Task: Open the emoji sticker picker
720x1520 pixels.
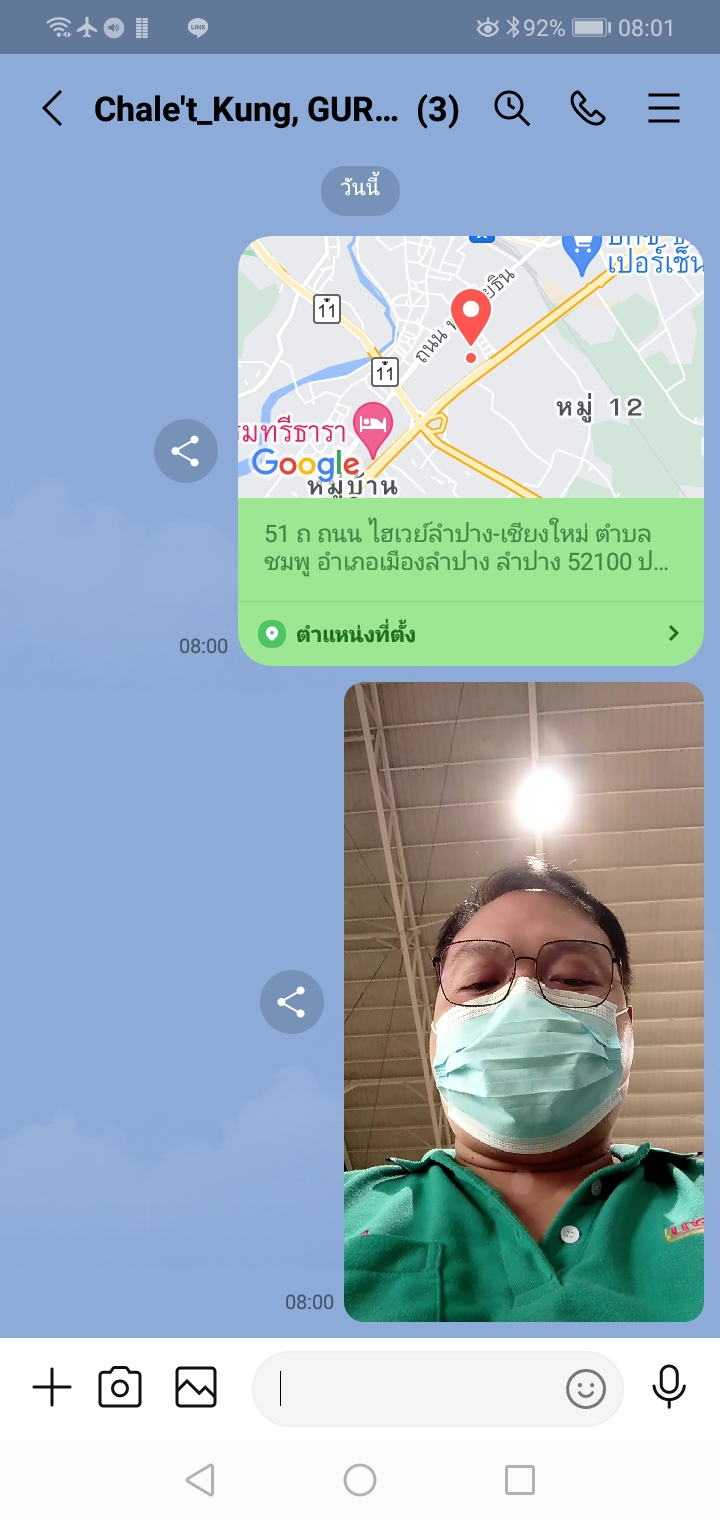Action: point(586,1389)
